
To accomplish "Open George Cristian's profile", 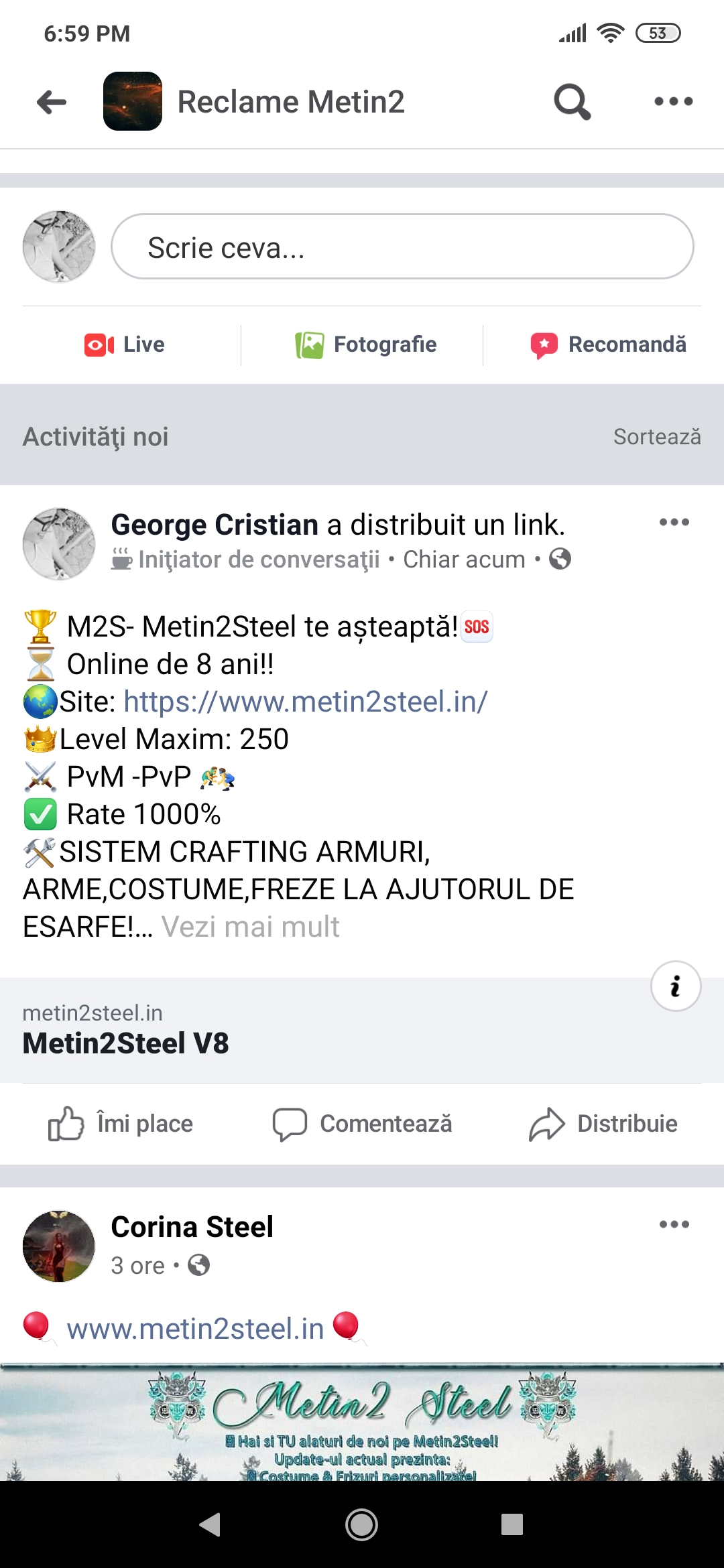I will coord(215,525).
